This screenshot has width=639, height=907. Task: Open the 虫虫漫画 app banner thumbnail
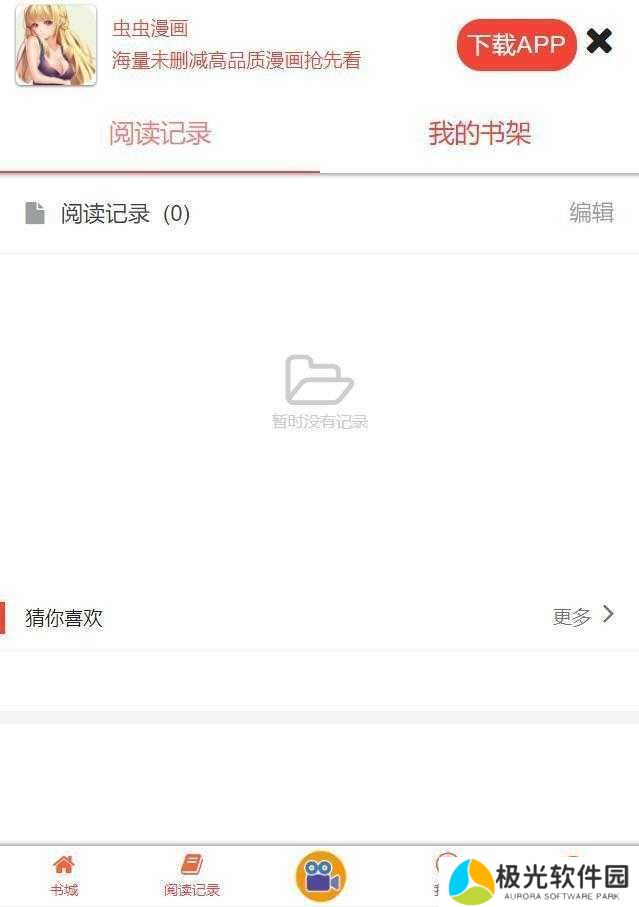tap(56, 45)
